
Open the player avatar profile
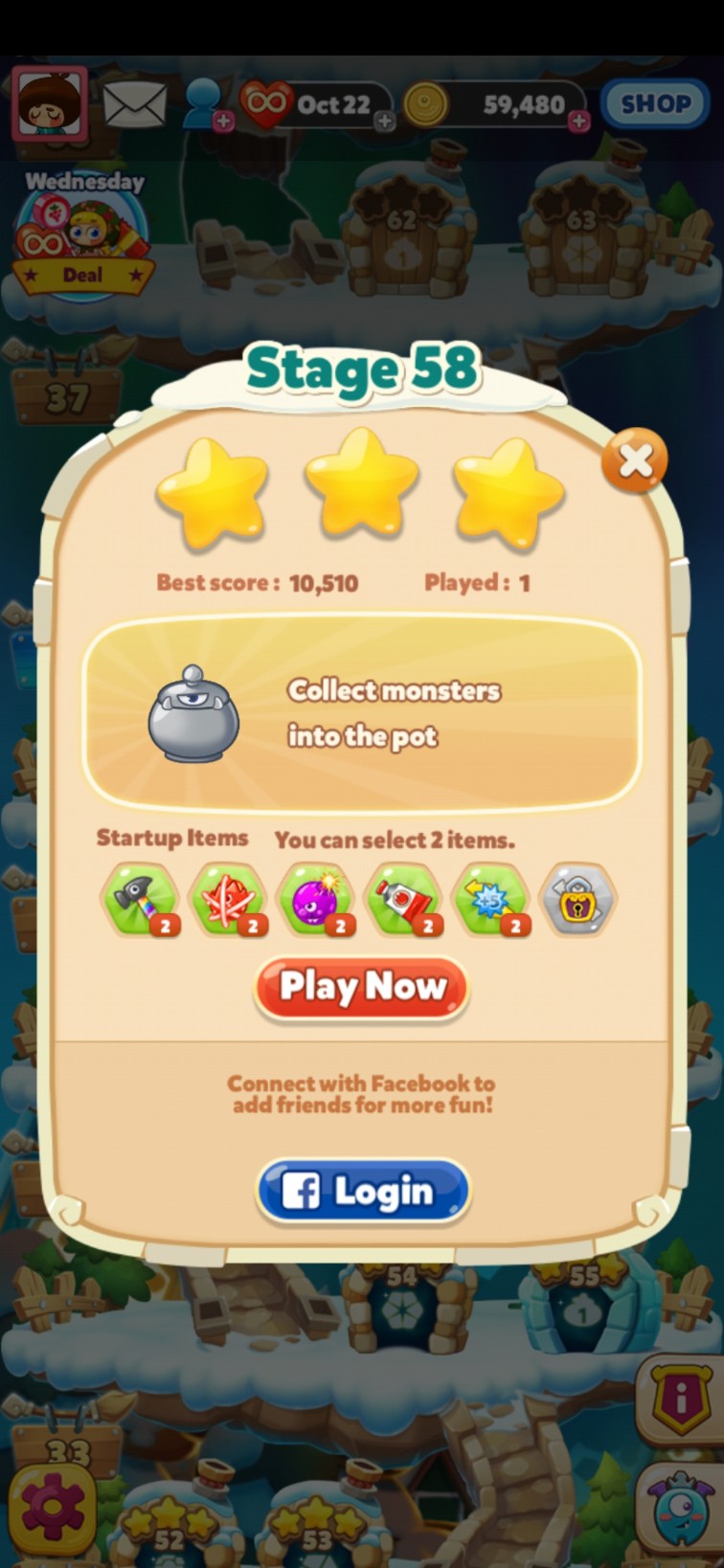[x=50, y=103]
